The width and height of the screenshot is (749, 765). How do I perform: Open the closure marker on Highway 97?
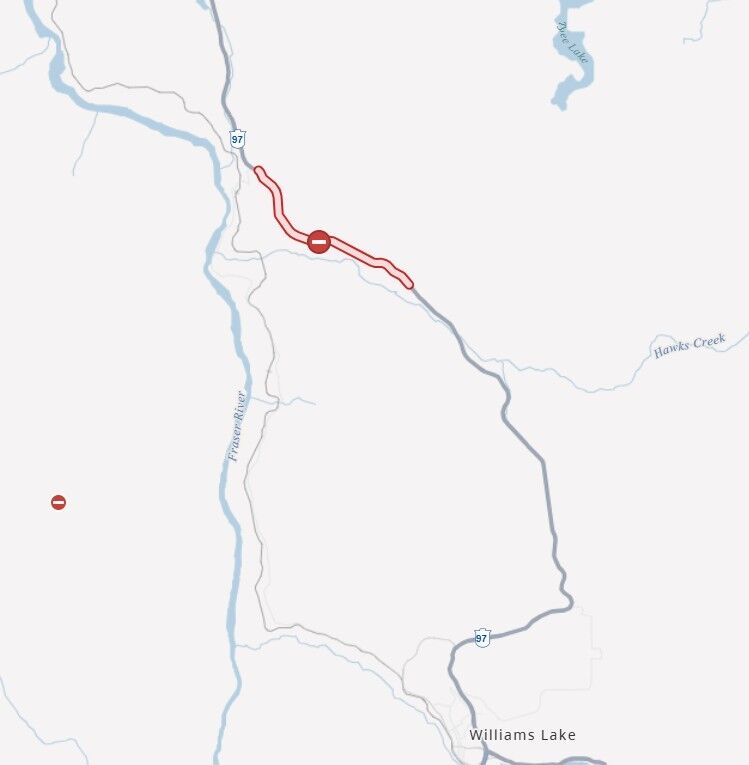point(319,241)
